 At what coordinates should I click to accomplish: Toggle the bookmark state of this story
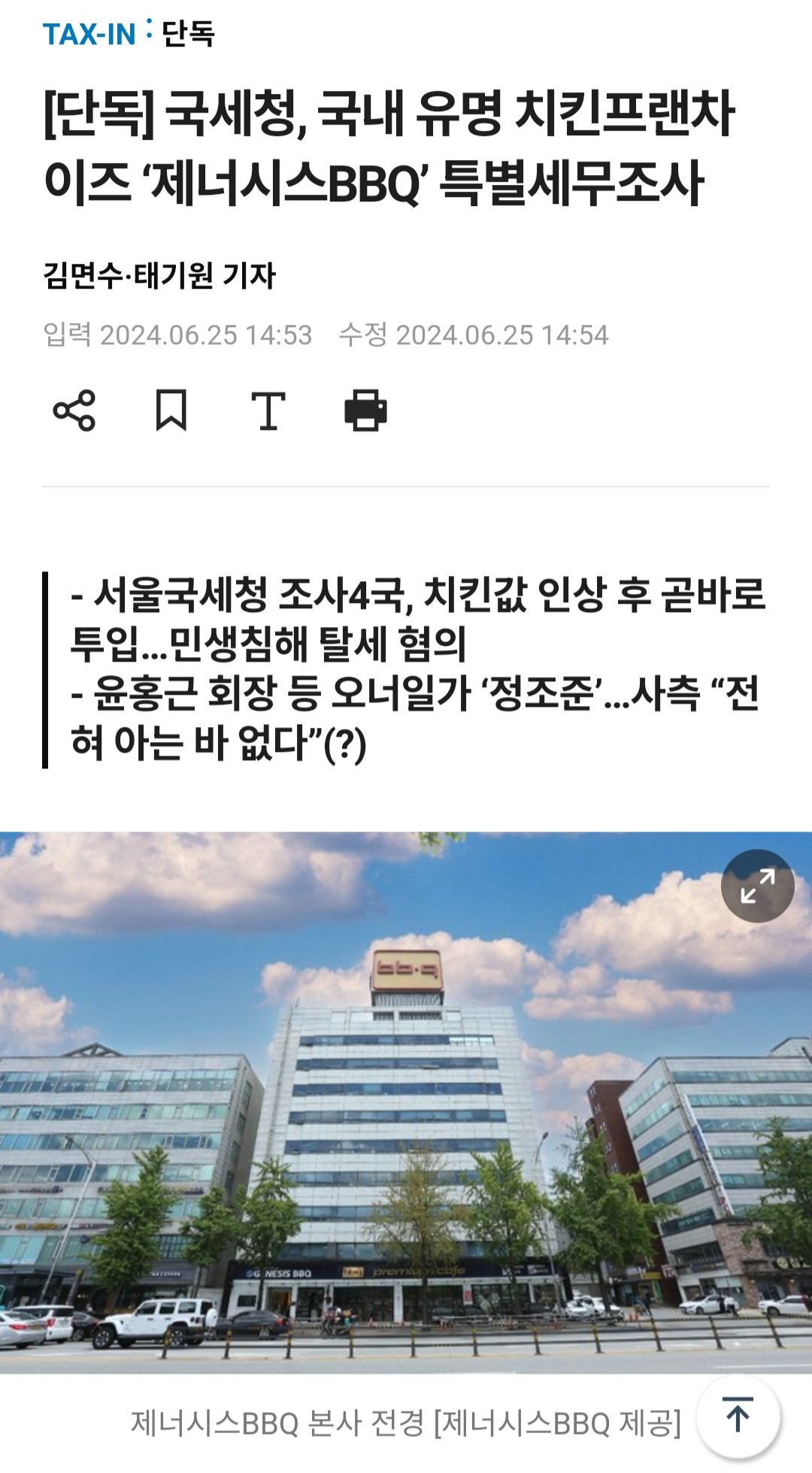(x=174, y=411)
